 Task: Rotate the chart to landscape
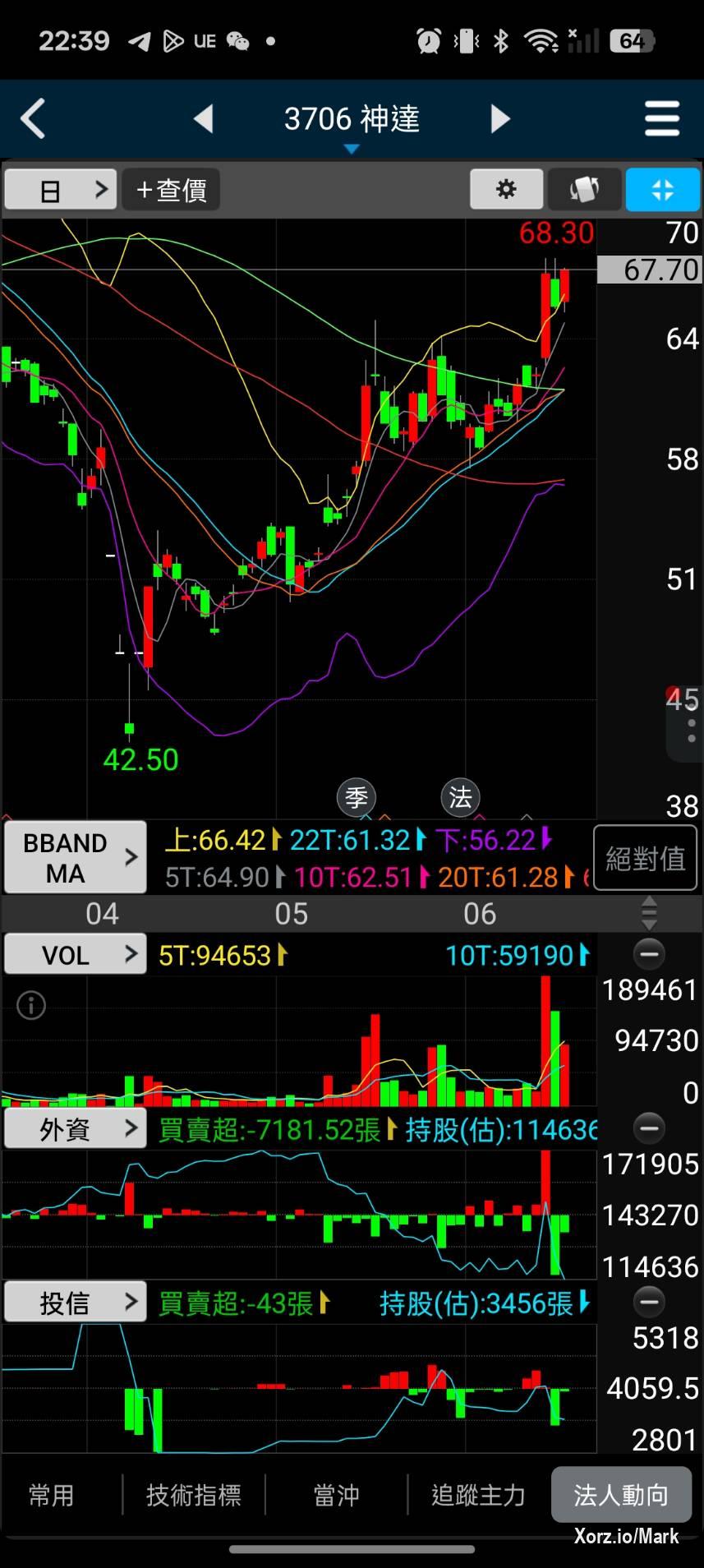pyautogui.click(x=584, y=191)
